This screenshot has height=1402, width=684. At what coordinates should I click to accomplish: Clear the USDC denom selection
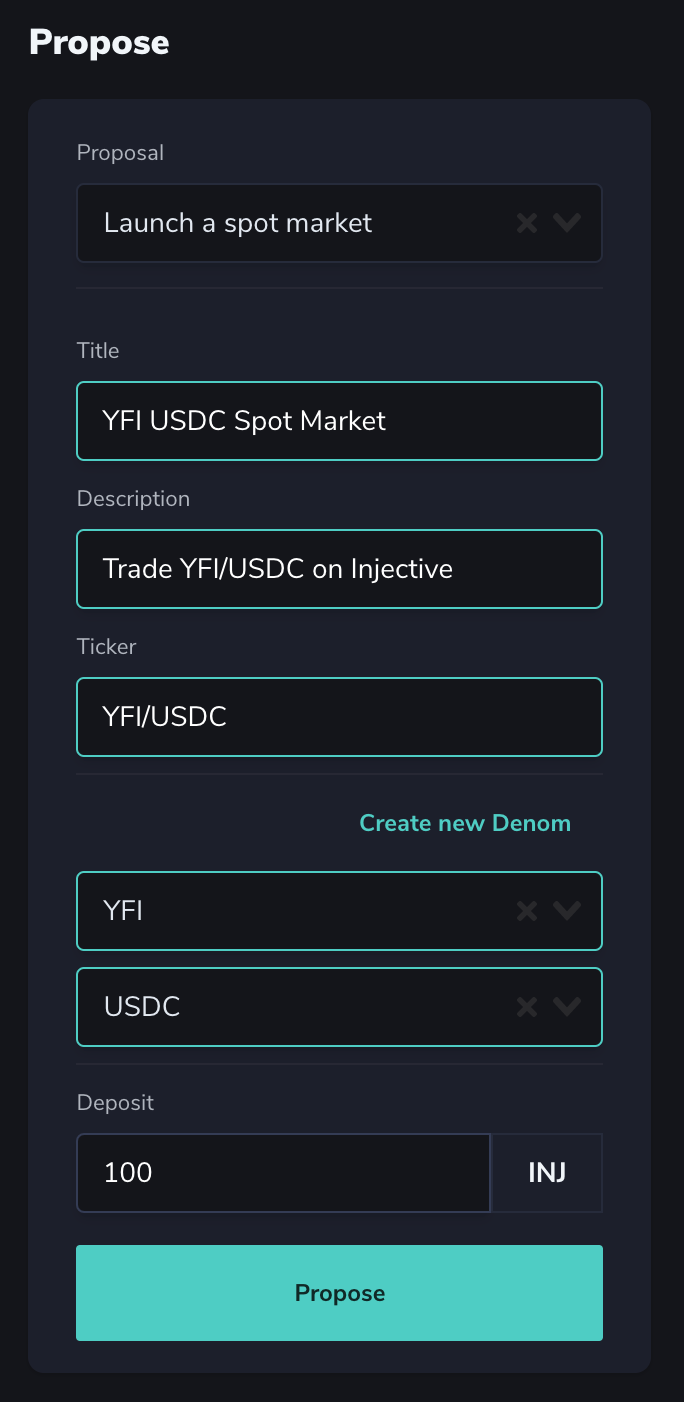[527, 1007]
